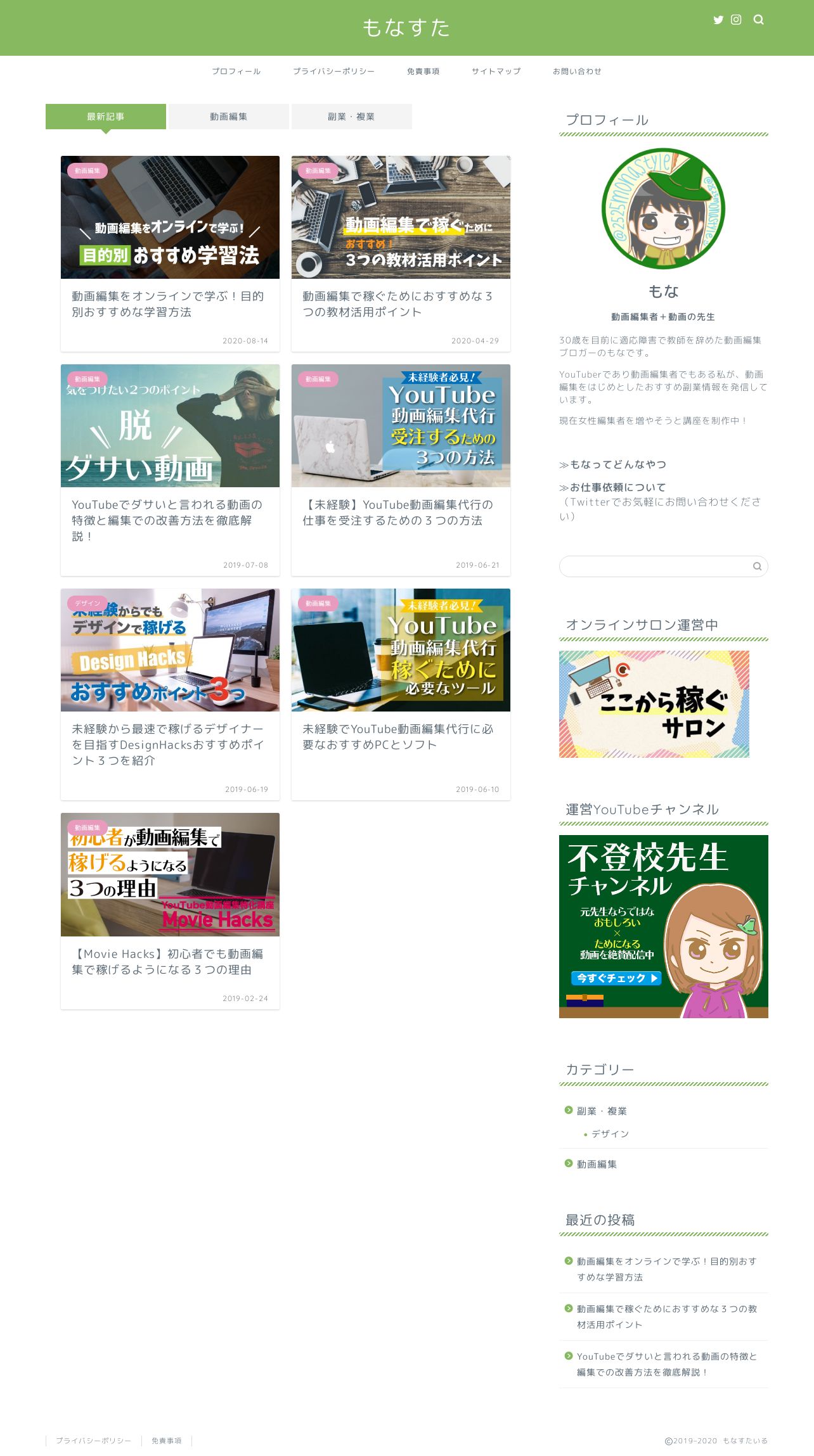Image resolution: width=814 pixels, height=1456 pixels.
Task: Open the デザイン category link
Action: click(x=610, y=1134)
